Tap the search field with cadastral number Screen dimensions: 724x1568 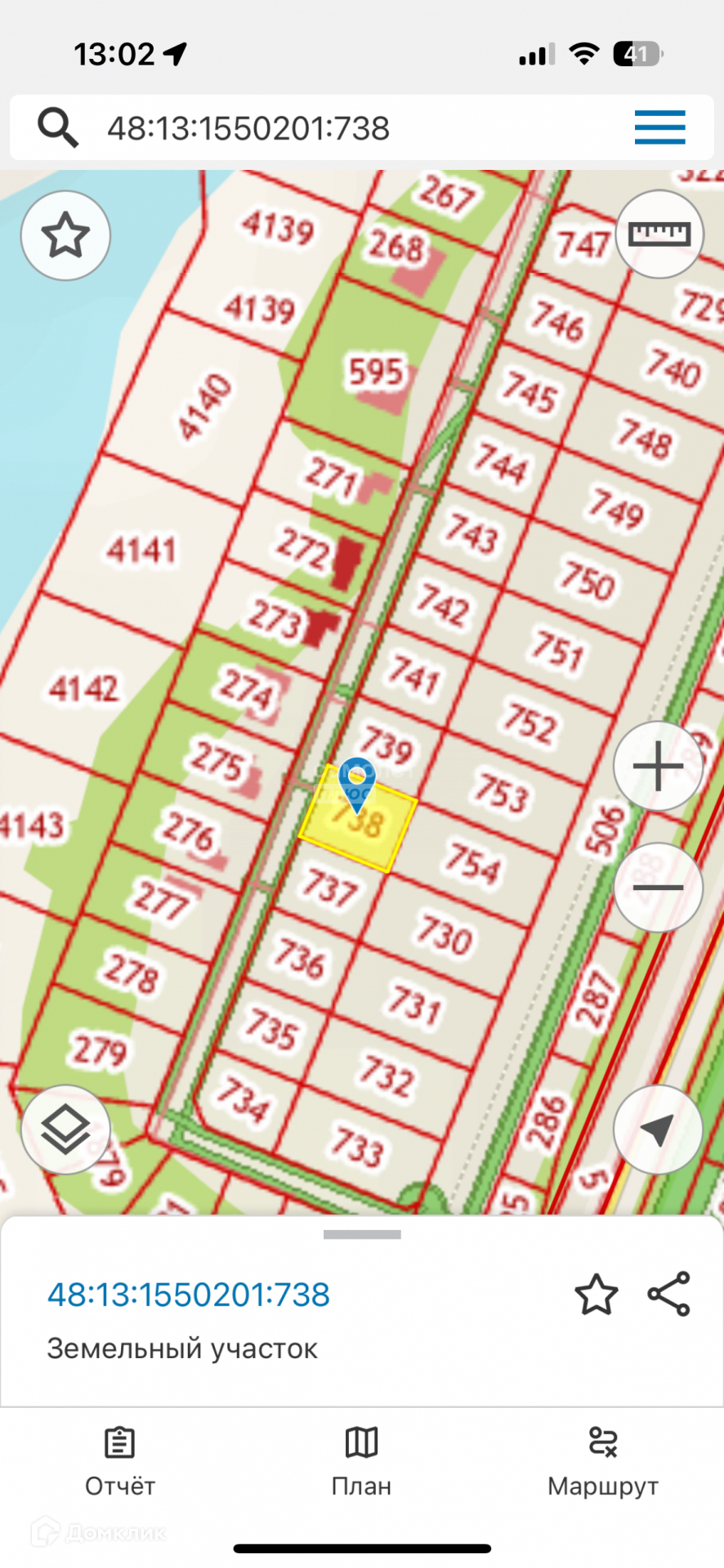tap(327, 128)
